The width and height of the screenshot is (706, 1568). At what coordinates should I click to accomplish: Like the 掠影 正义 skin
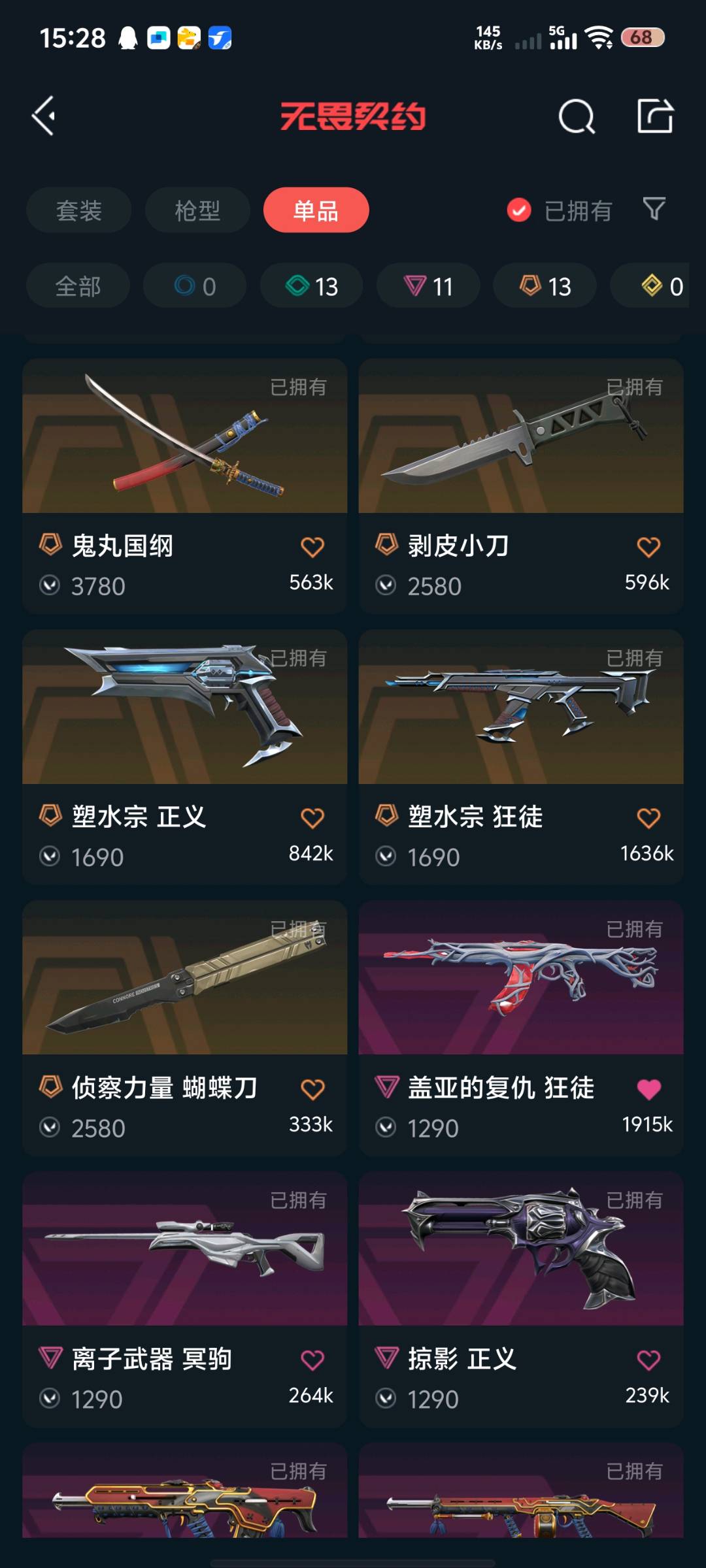point(648,1360)
